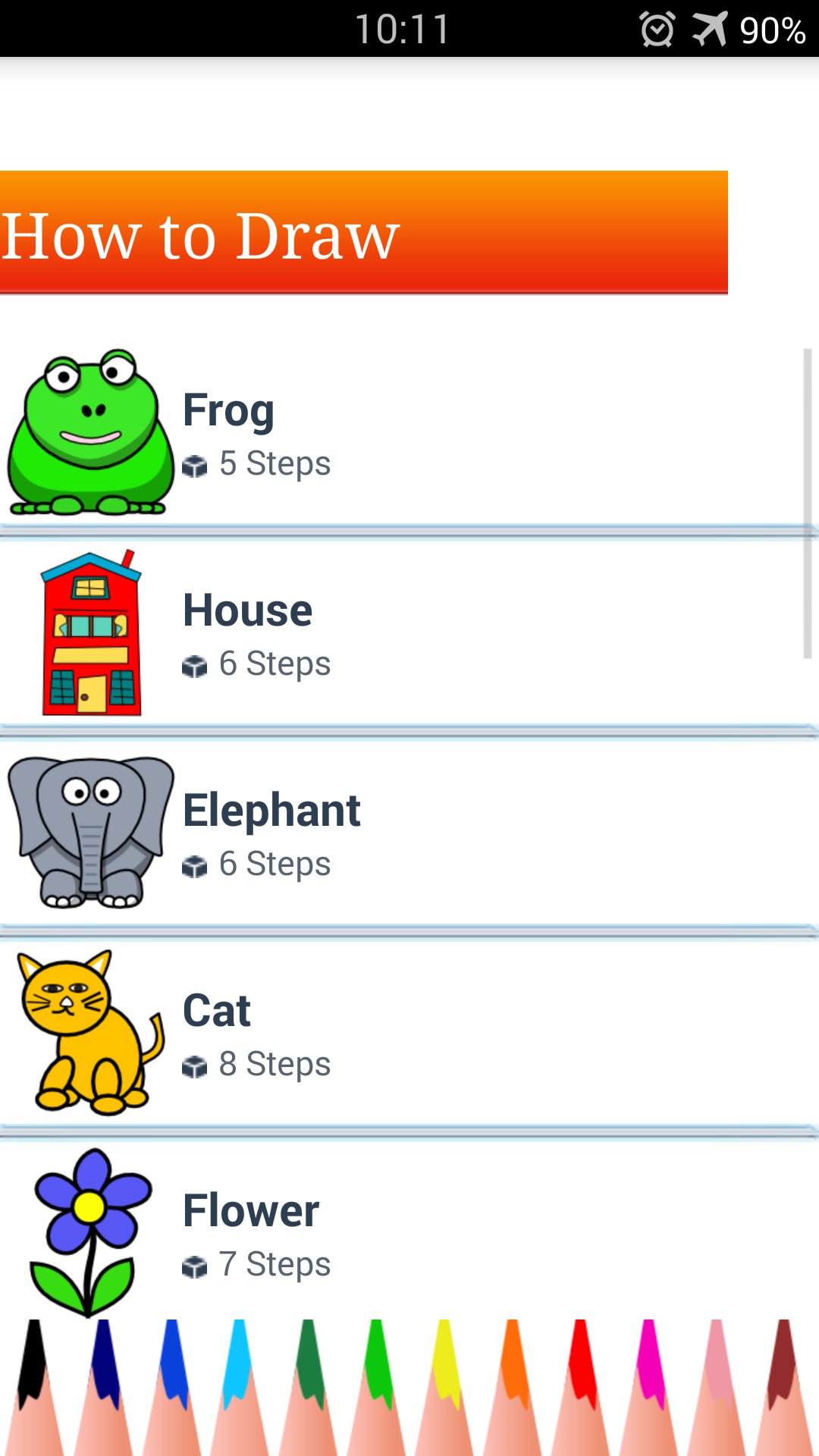Screen dimensions: 819x1456
Task: Click the Elephant 6 Steps cube icon
Action: pyautogui.click(x=196, y=865)
